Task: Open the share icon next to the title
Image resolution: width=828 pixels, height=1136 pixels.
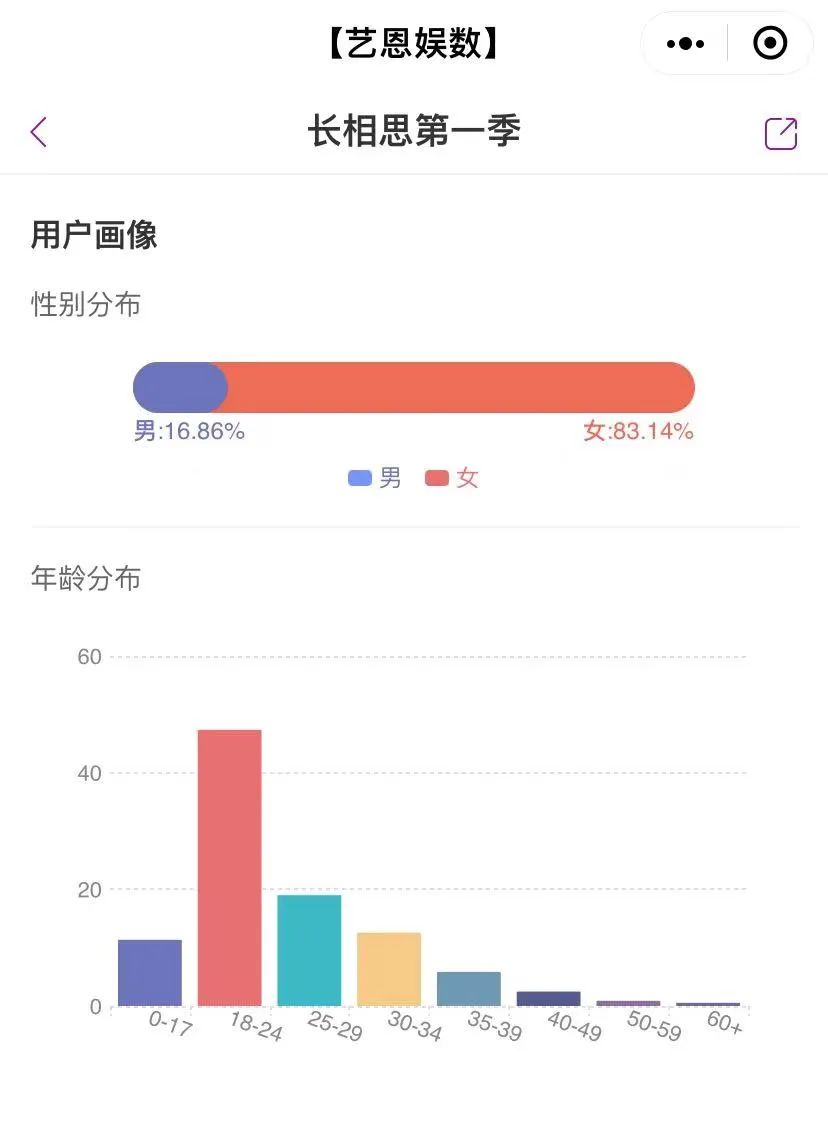Action: (x=781, y=131)
